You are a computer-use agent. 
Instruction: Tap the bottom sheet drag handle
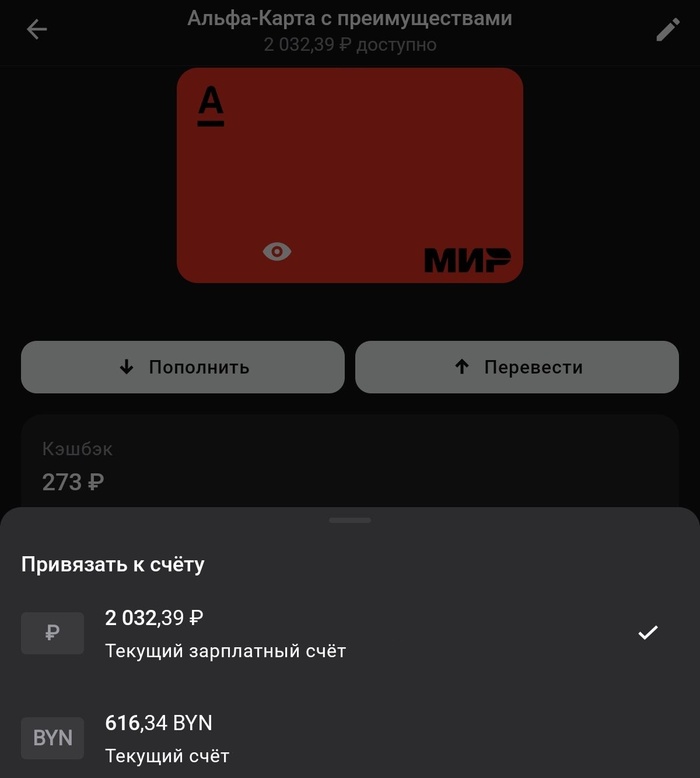coord(350,520)
